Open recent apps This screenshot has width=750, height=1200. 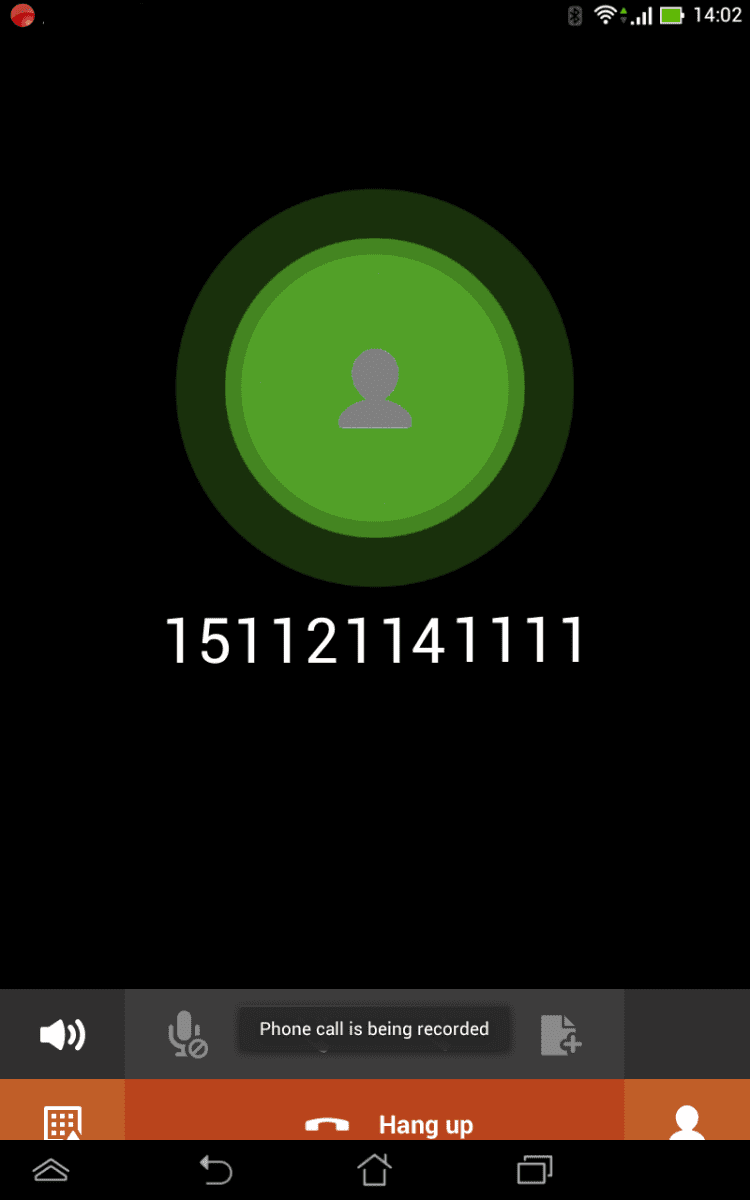[x=534, y=1168]
